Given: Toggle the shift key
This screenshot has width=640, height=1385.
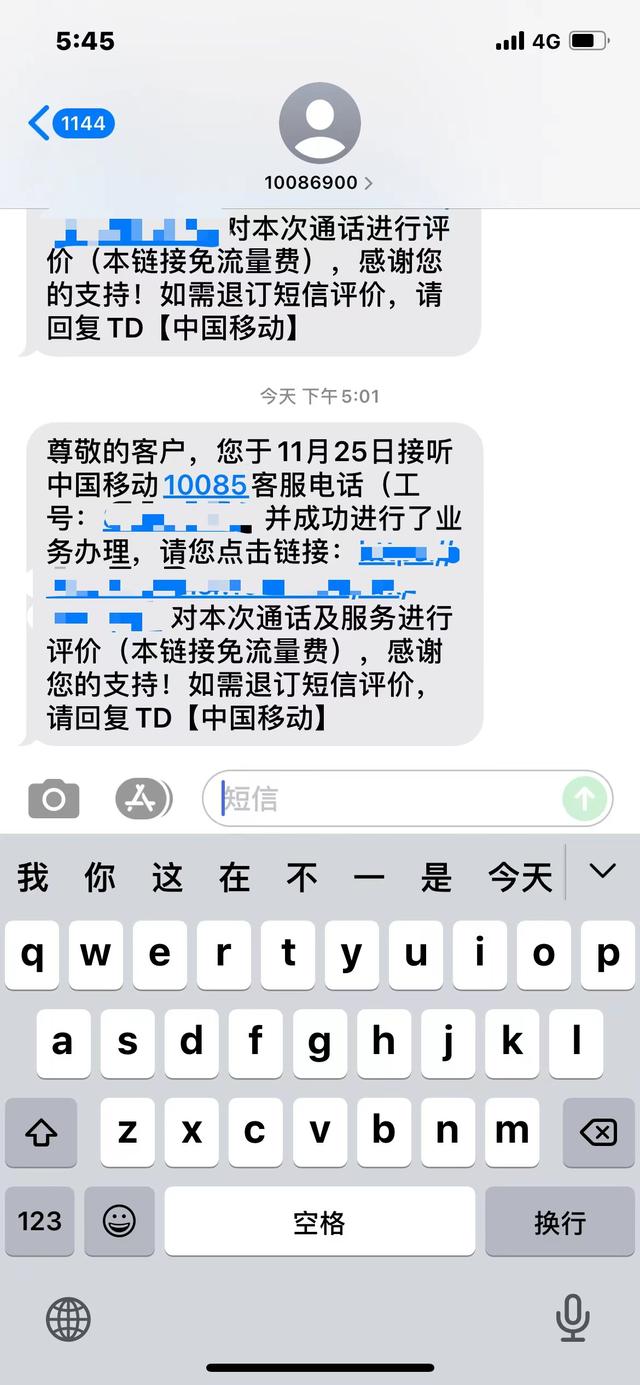Looking at the screenshot, I should [41, 1132].
